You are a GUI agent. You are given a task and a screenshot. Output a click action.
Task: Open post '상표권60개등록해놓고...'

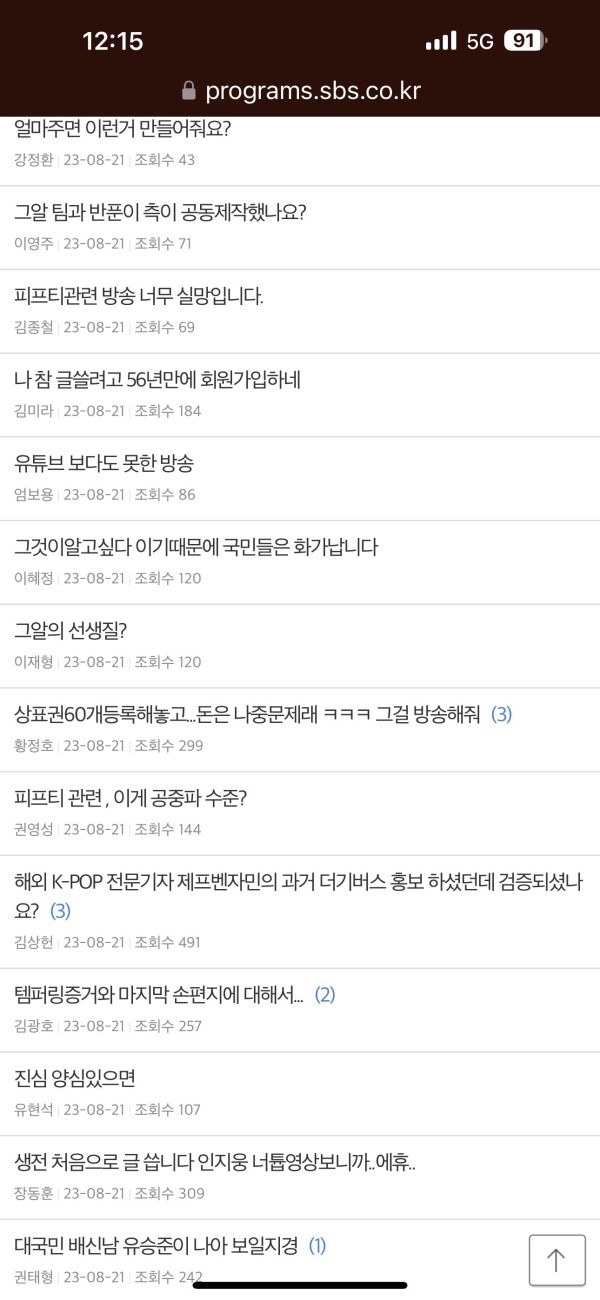pos(248,714)
